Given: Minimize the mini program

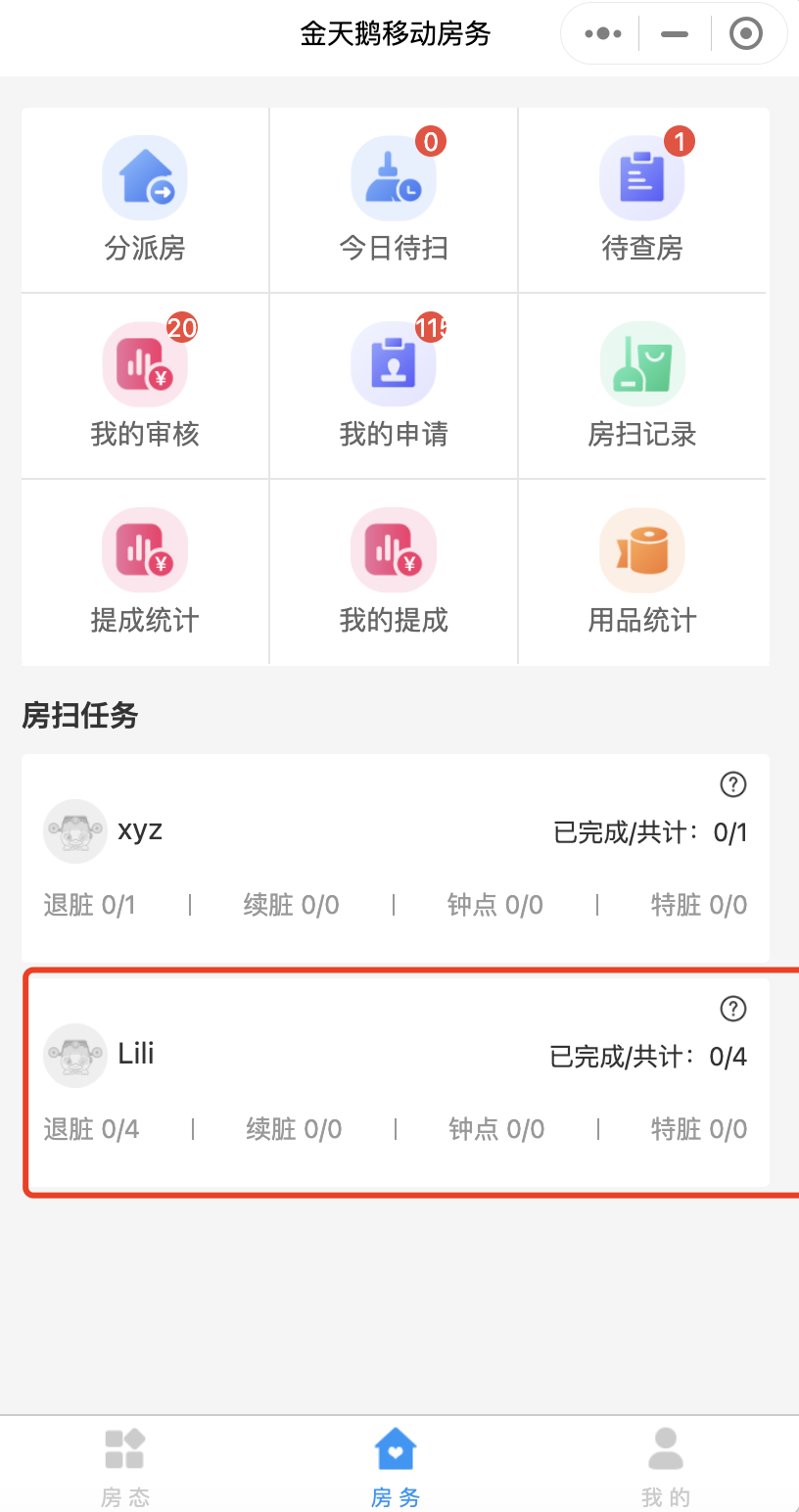Looking at the screenshot, I should click(x=675, y=34).
